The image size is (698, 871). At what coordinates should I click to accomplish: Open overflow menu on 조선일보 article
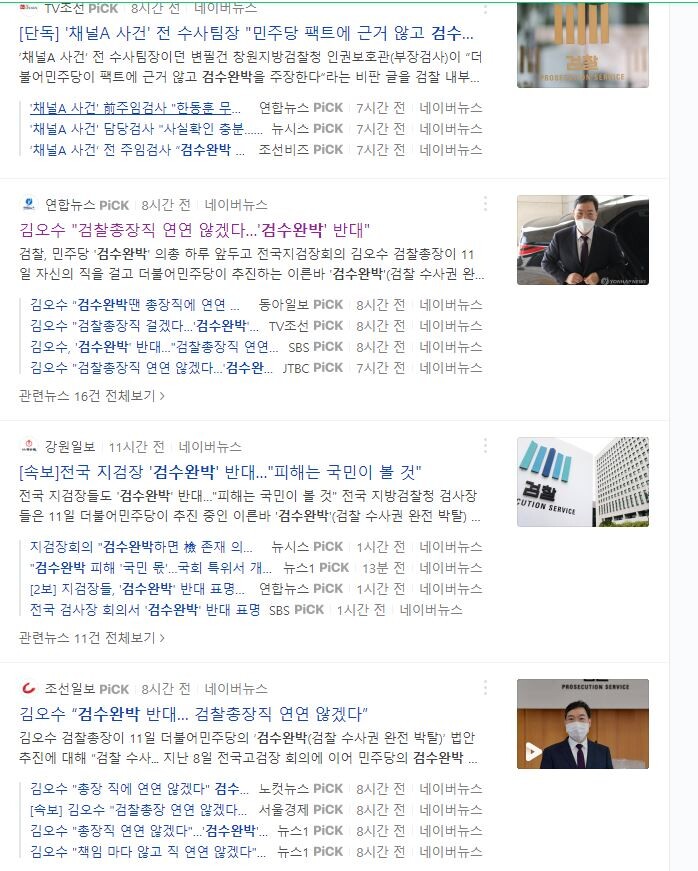point(485,688)
